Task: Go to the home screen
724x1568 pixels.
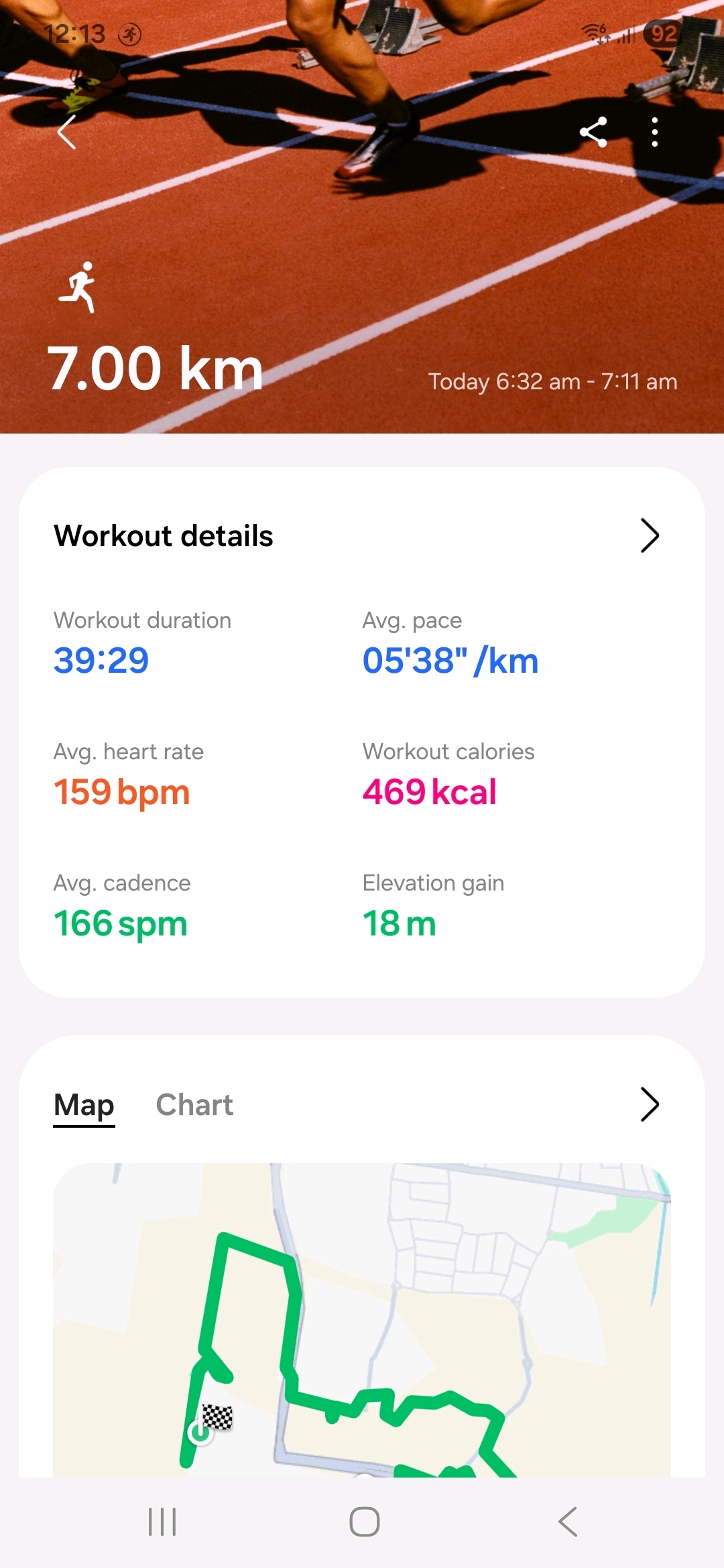Action: (365, 1522)
